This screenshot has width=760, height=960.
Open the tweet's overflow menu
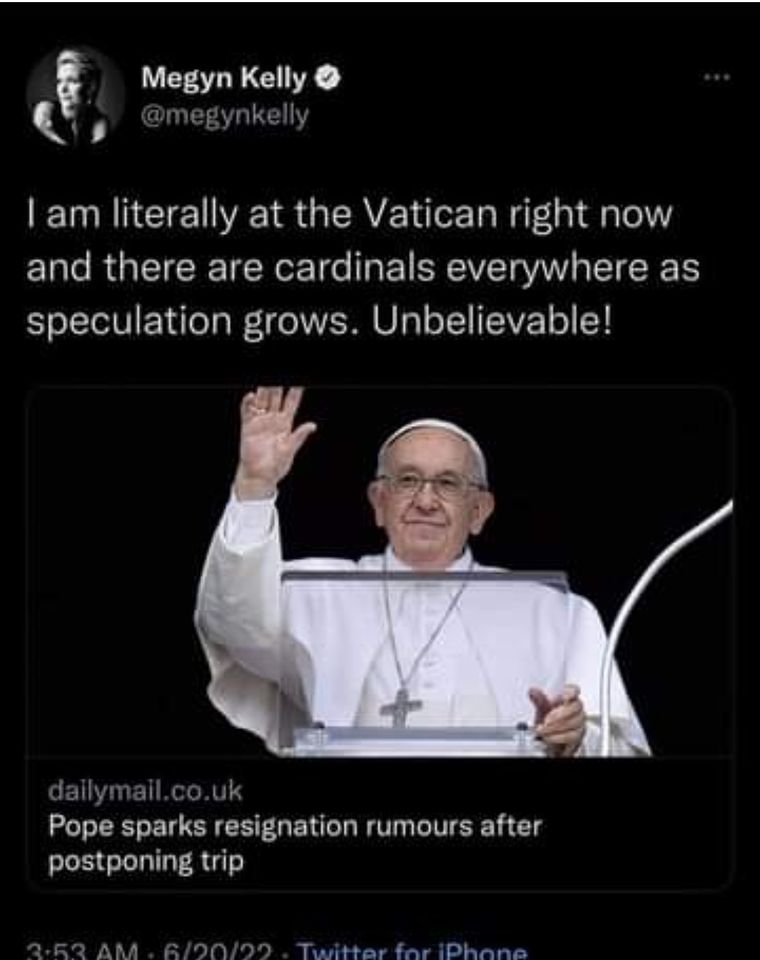click(x=712, y=76)
